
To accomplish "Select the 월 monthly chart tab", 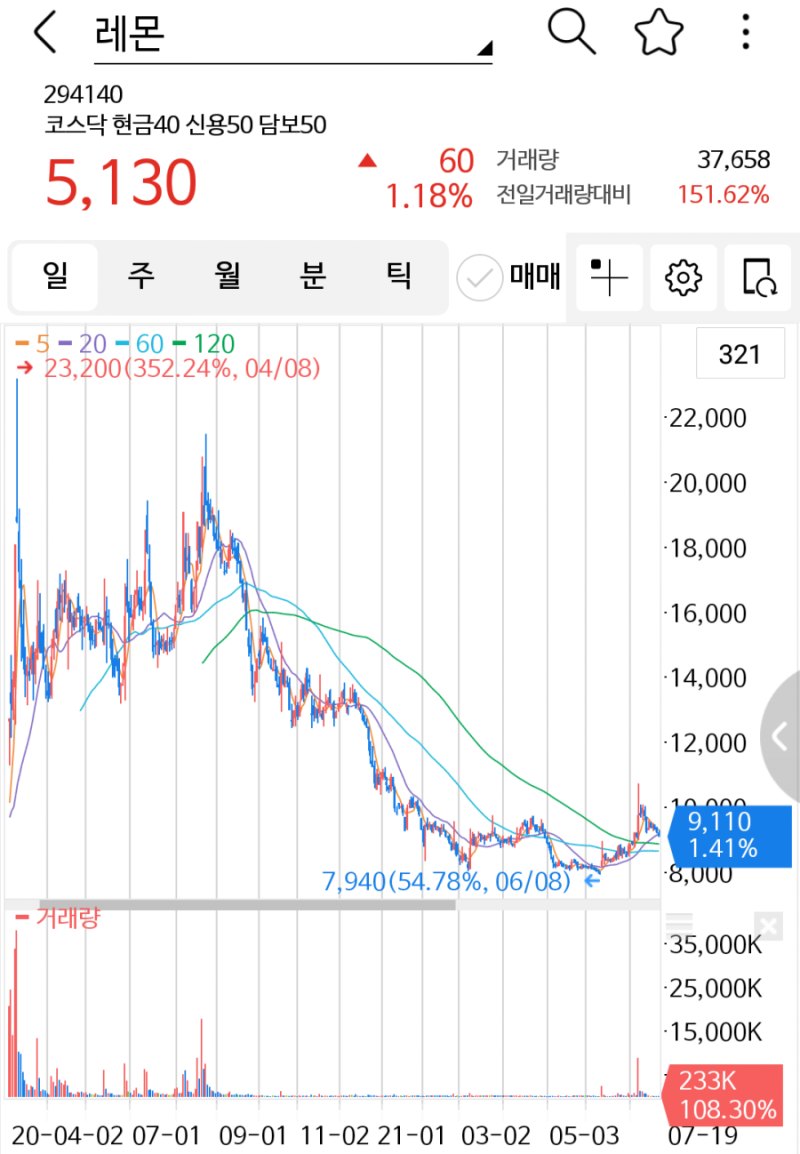I will tap(227, 278).
